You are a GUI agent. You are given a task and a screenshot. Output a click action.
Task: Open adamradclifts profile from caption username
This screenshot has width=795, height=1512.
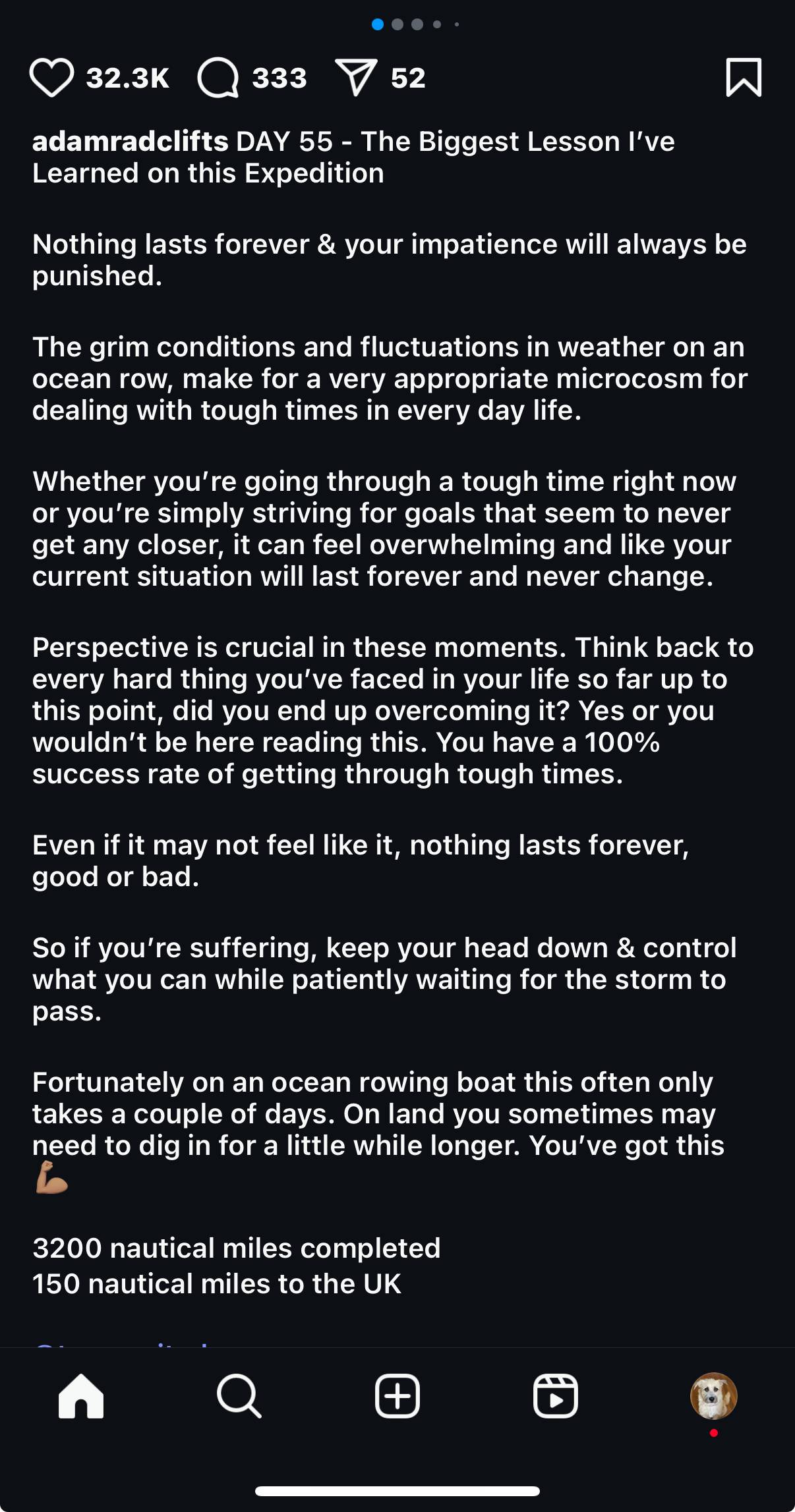coord(130,142)
